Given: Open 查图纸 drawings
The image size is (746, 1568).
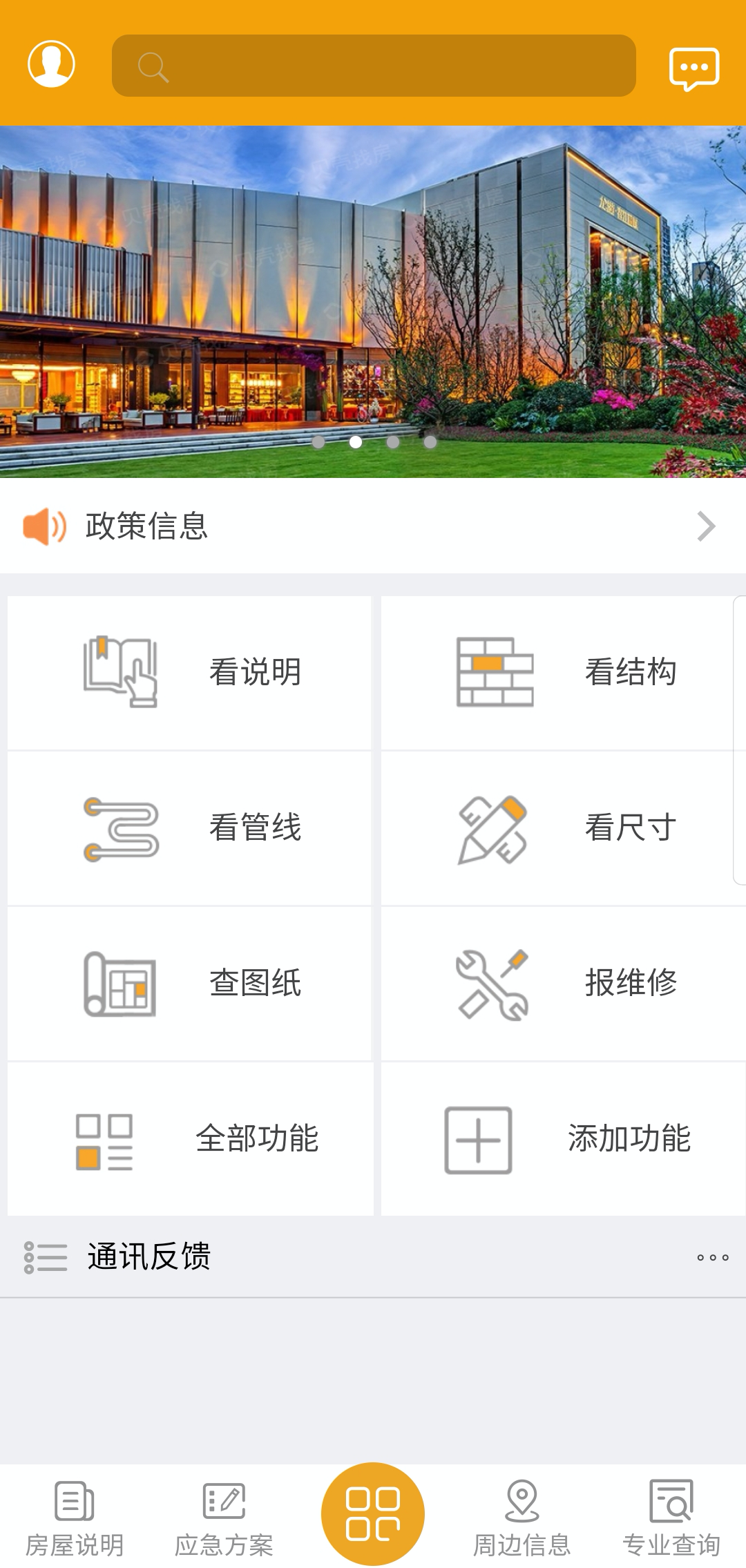Looking at the screenshot, I should (189, 983).
